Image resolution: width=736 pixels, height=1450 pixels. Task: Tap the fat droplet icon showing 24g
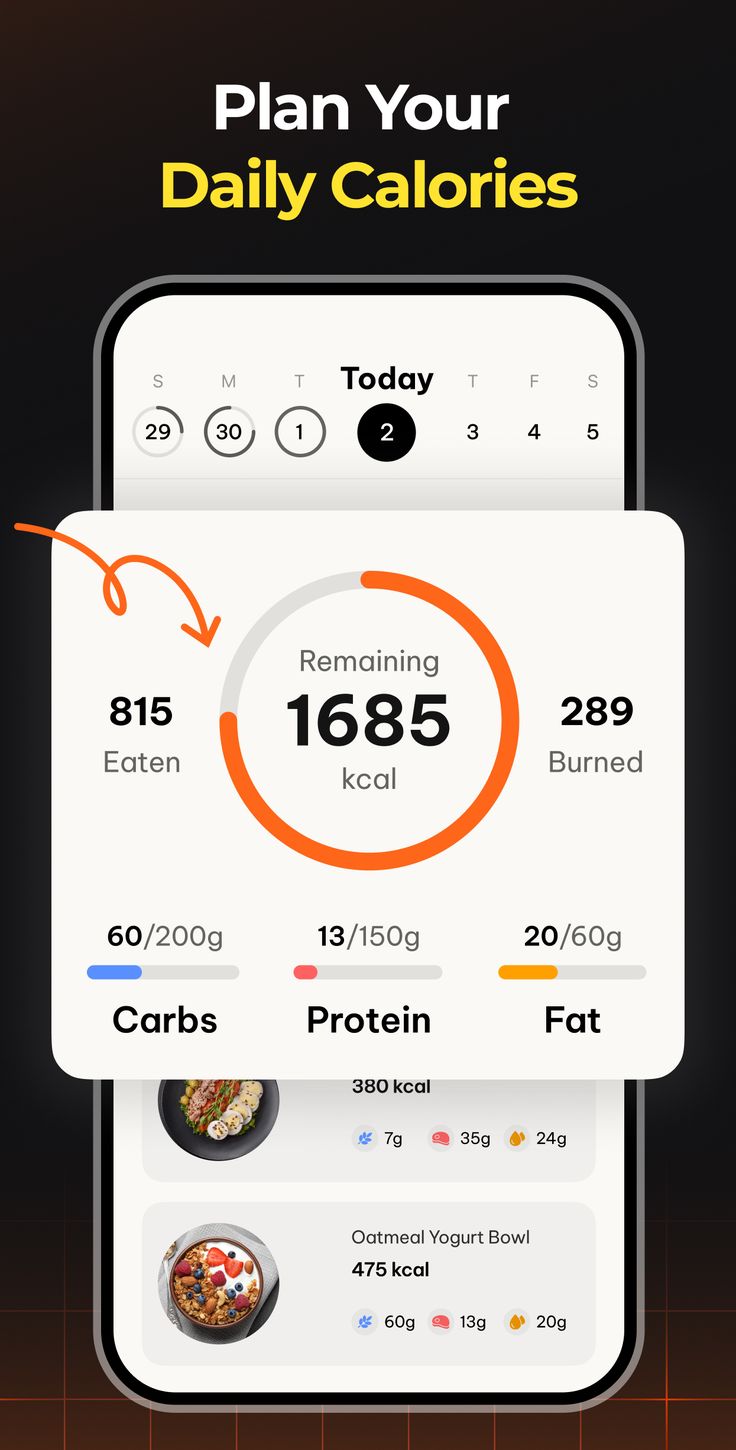click(519, 1138)
